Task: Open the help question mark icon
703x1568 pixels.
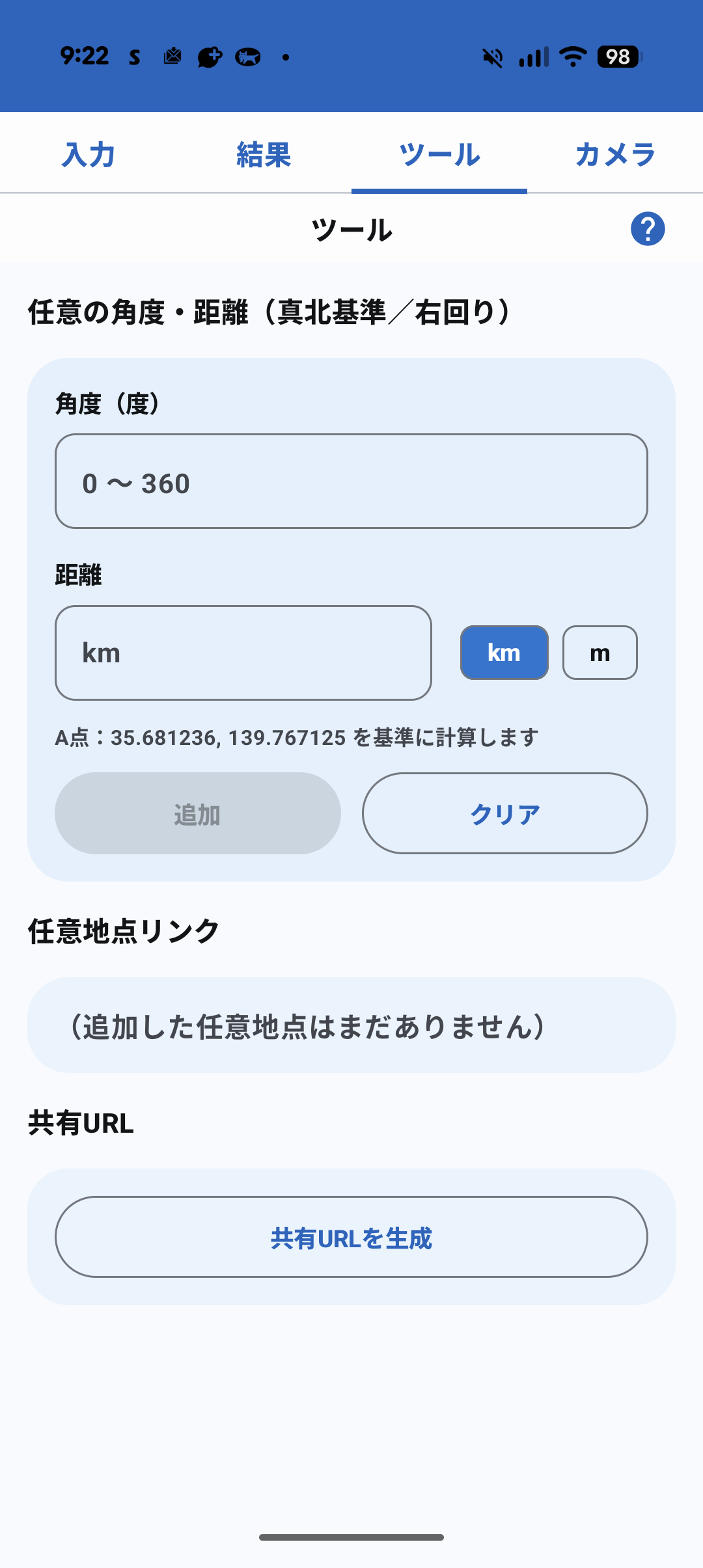Action: point(646,229)
